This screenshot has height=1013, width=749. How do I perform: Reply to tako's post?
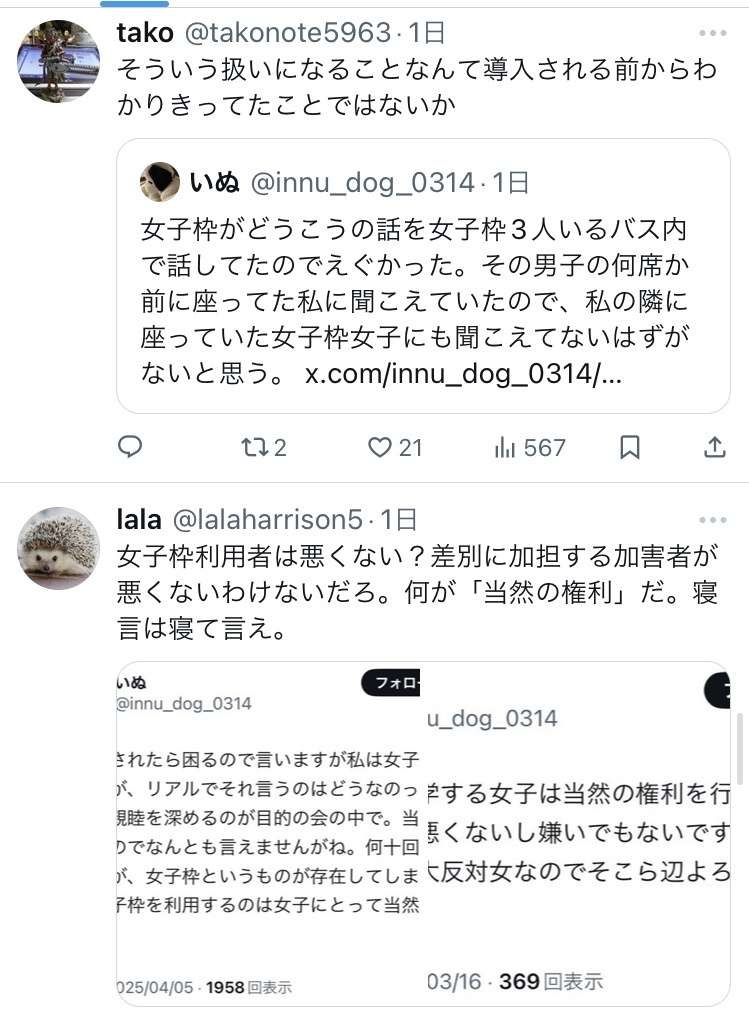[x=130, y=447]
